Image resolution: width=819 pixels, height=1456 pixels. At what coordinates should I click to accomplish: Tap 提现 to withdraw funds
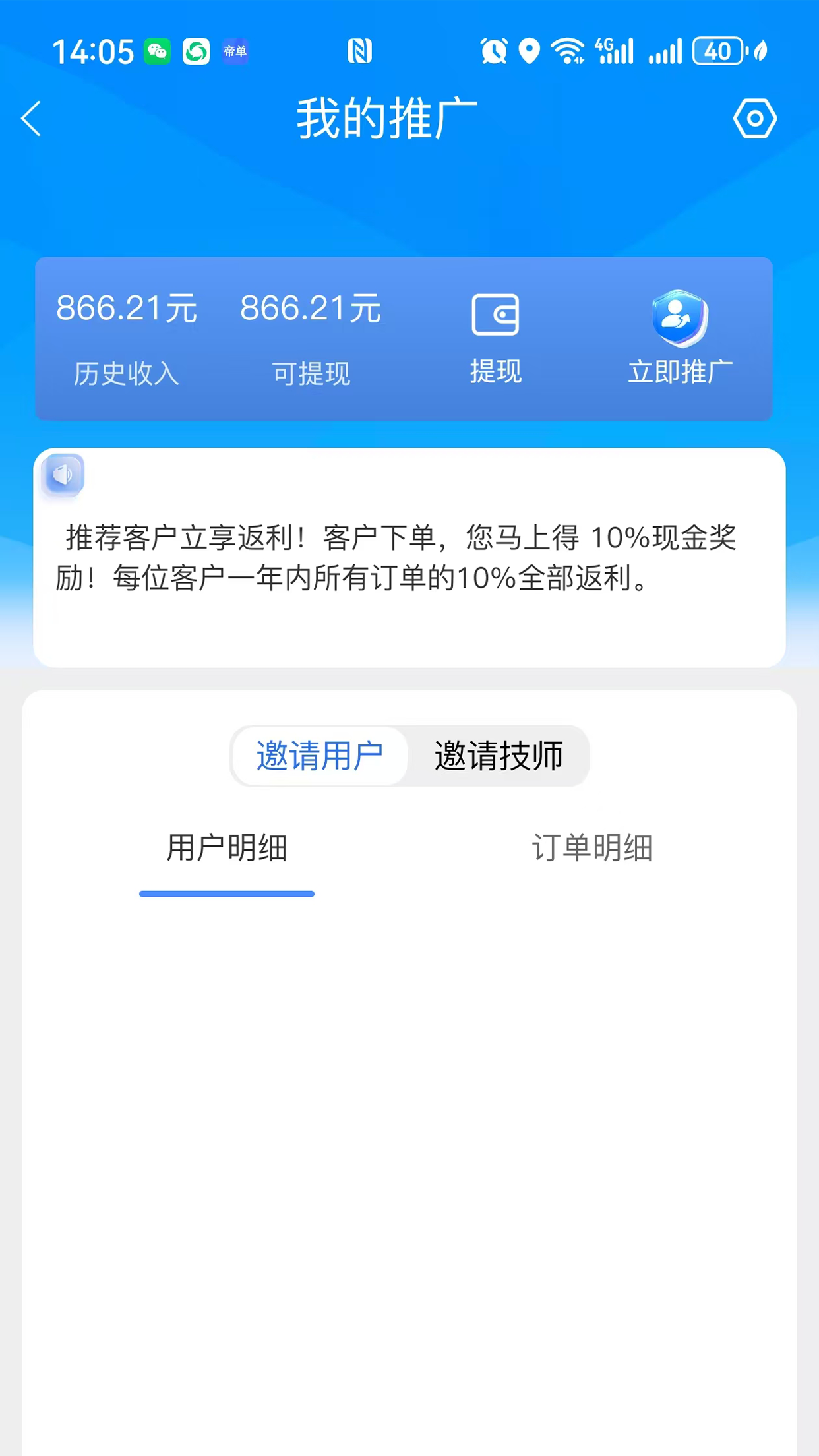496,371
